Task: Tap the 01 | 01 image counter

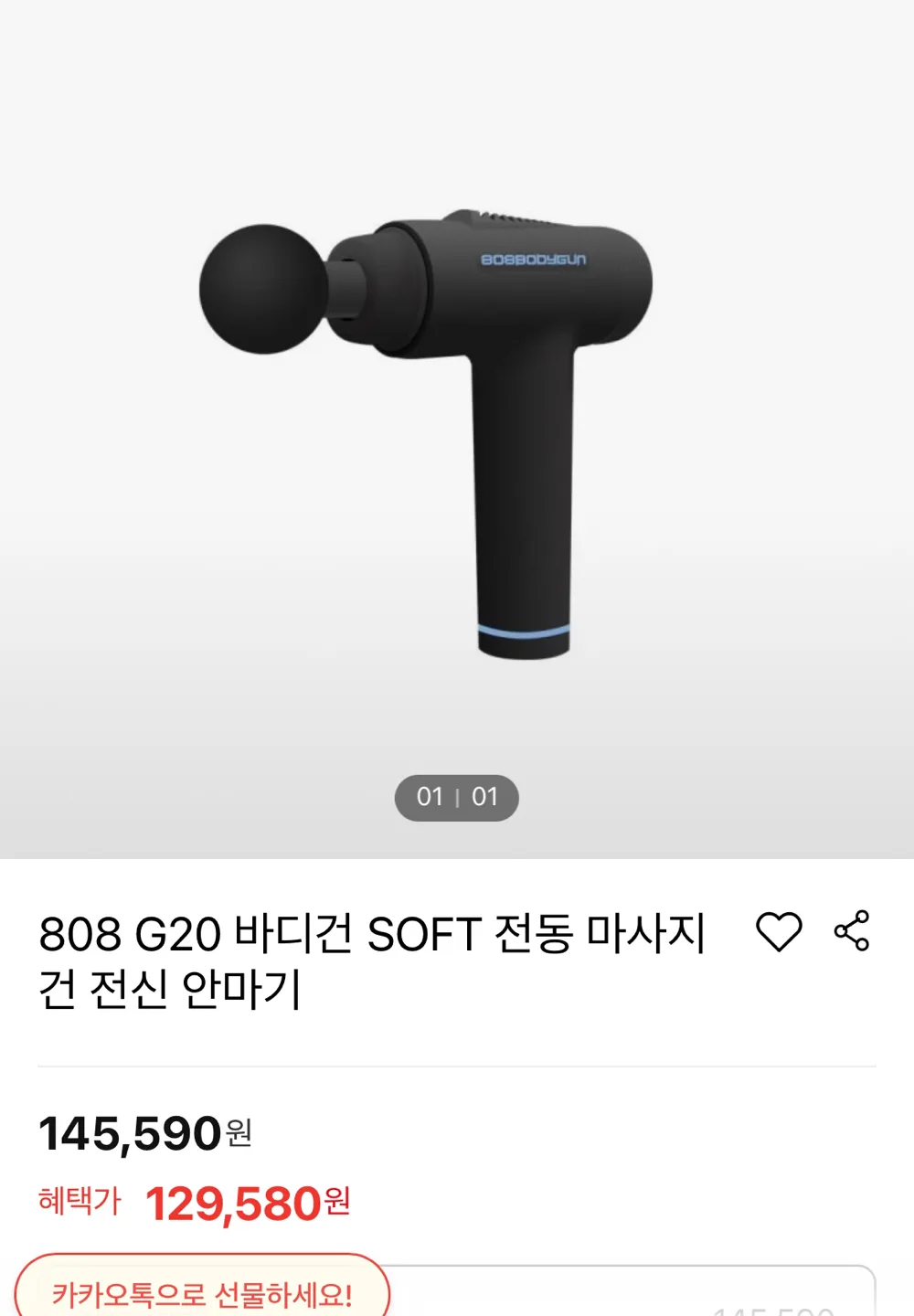Action: (456, 797)
